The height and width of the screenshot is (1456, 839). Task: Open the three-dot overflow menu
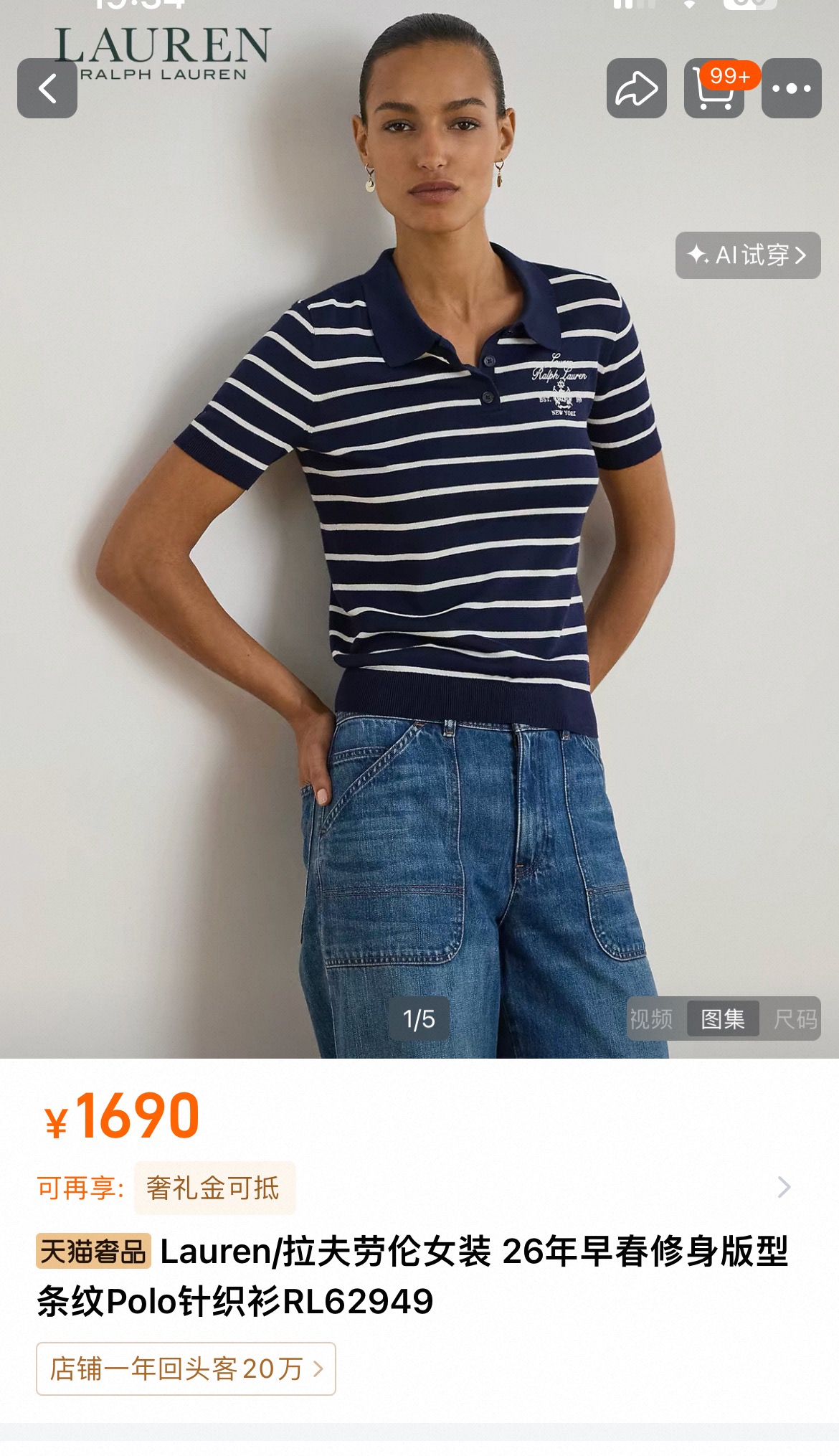(792, 88)
